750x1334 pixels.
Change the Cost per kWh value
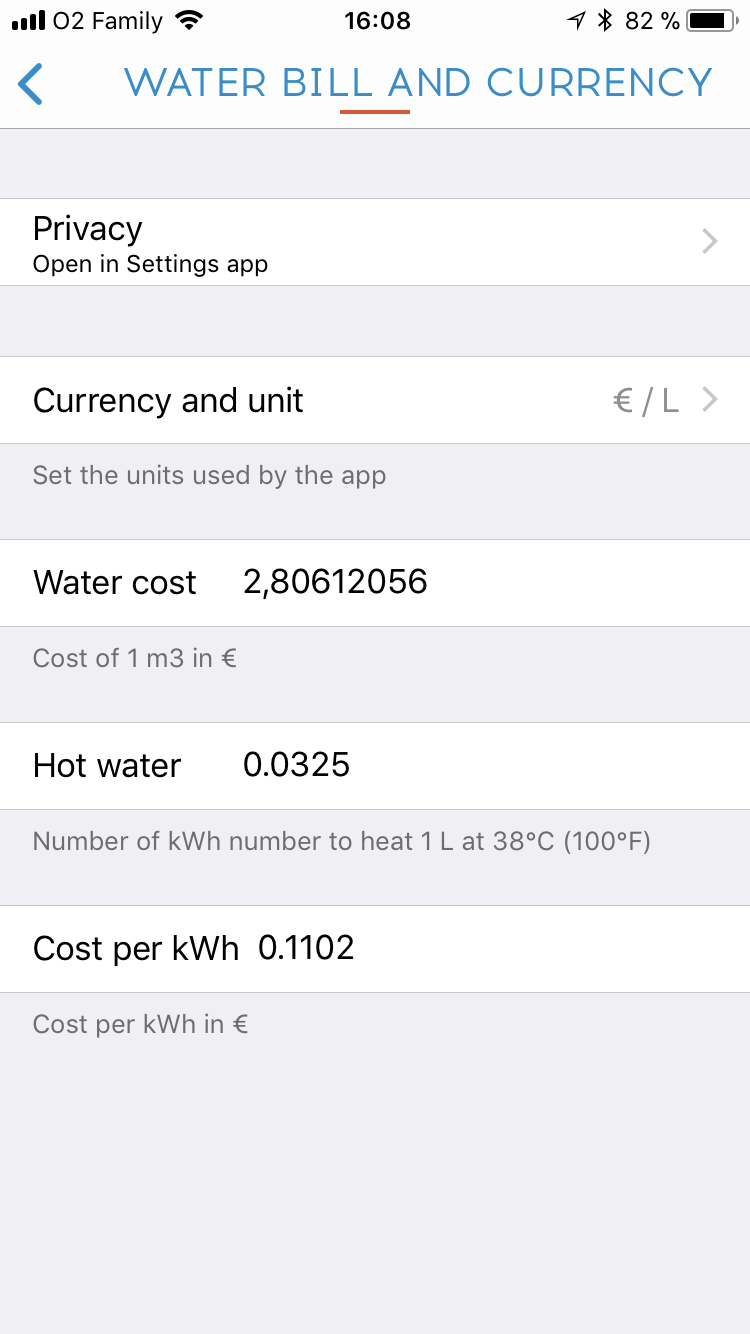click(307, 948)
